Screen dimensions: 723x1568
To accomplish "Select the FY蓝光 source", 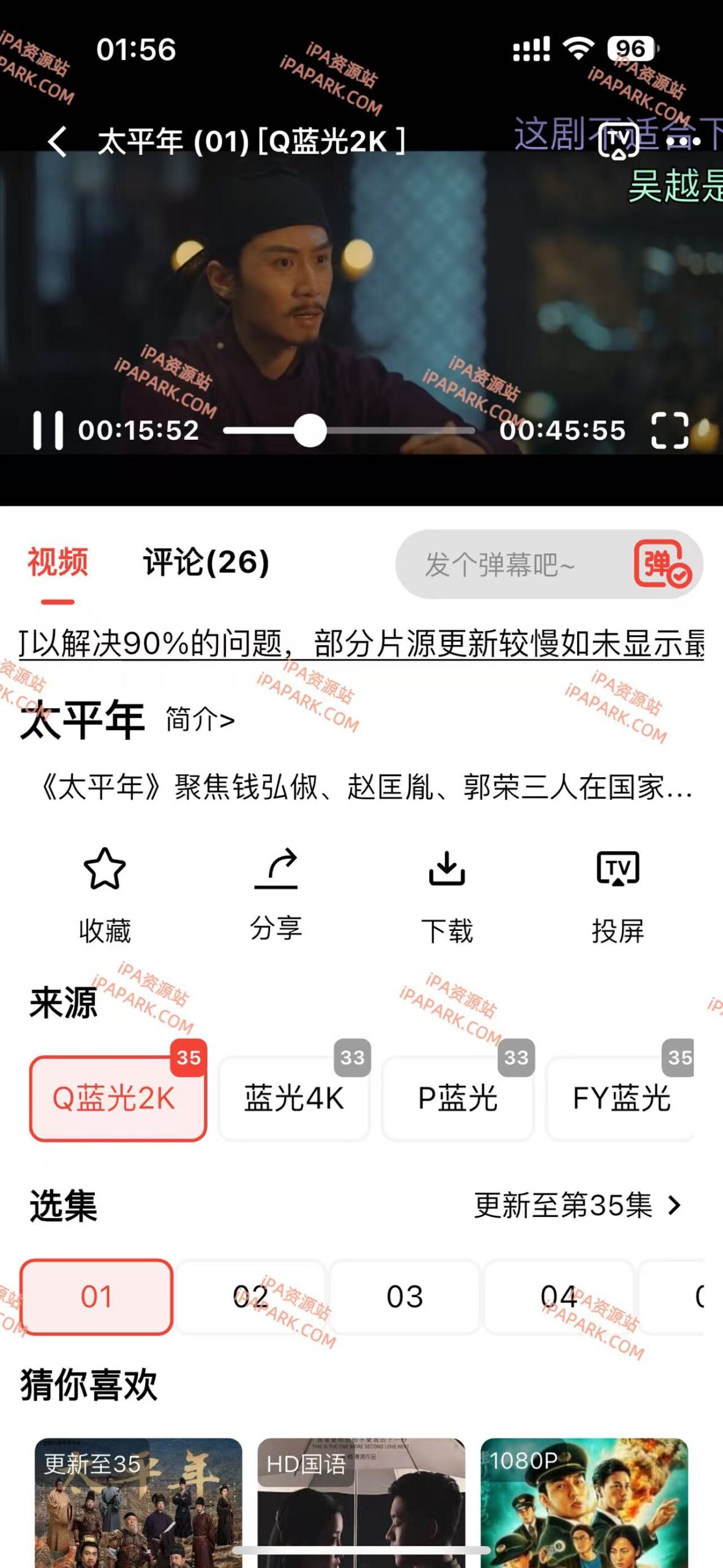I will (620, 1099).
